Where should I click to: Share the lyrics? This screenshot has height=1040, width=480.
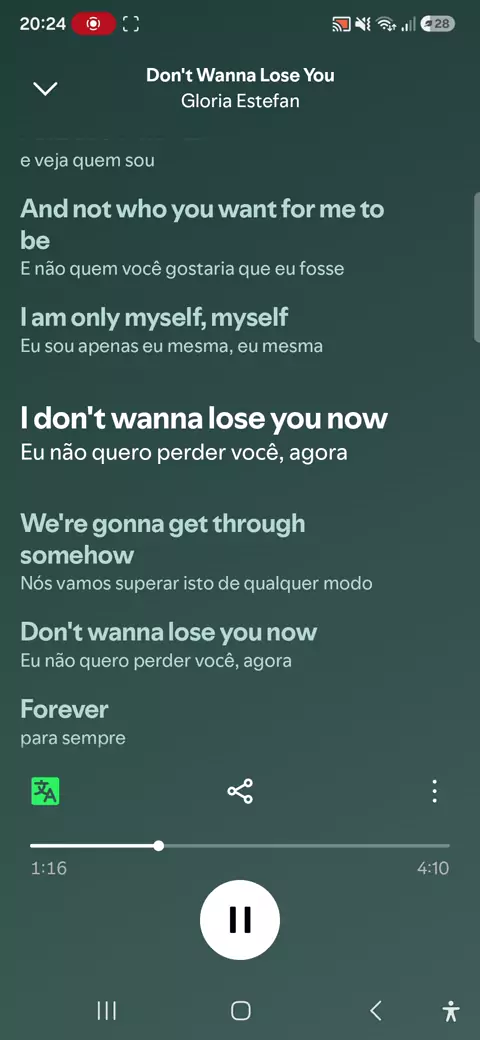click(x=240, y=791)
